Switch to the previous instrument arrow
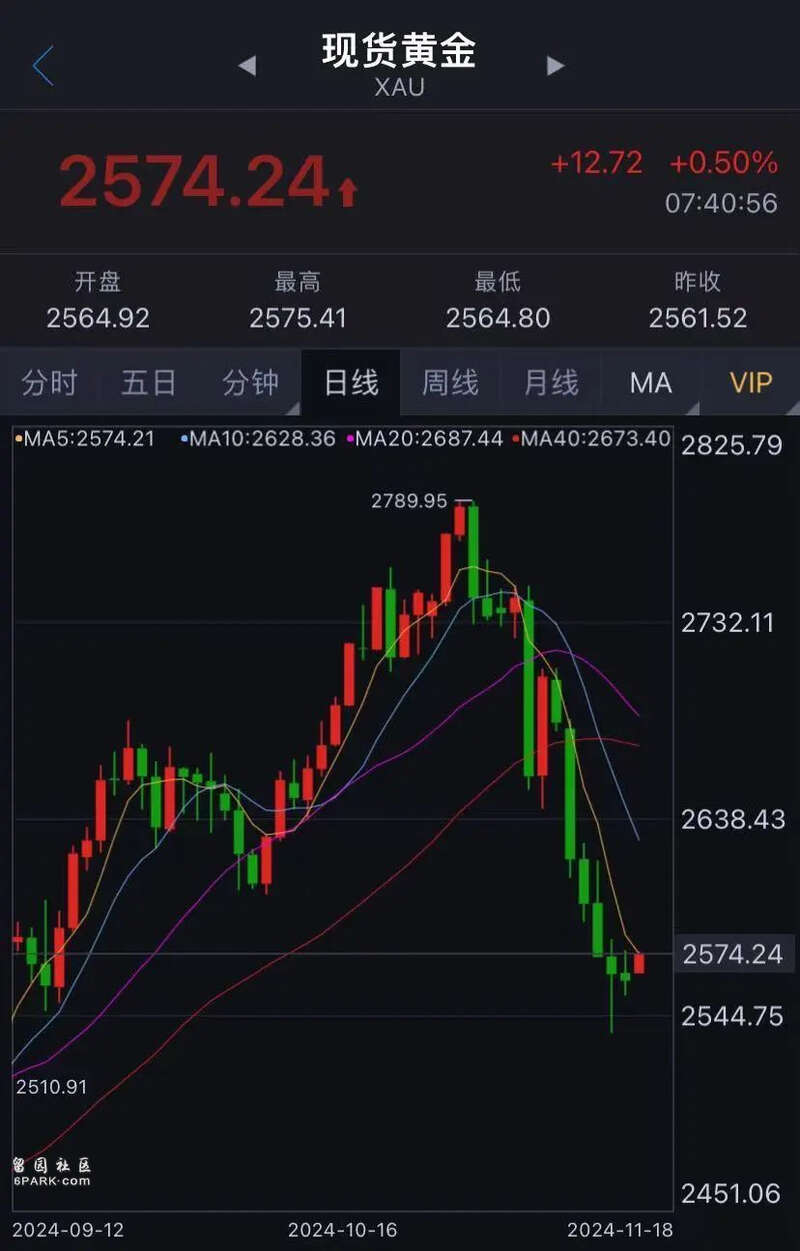 247,66
